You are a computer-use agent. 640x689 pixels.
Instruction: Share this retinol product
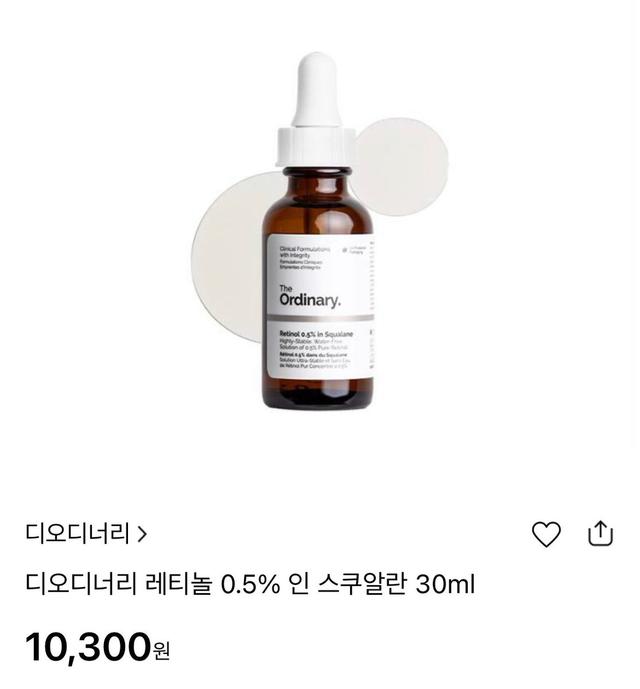600,533
